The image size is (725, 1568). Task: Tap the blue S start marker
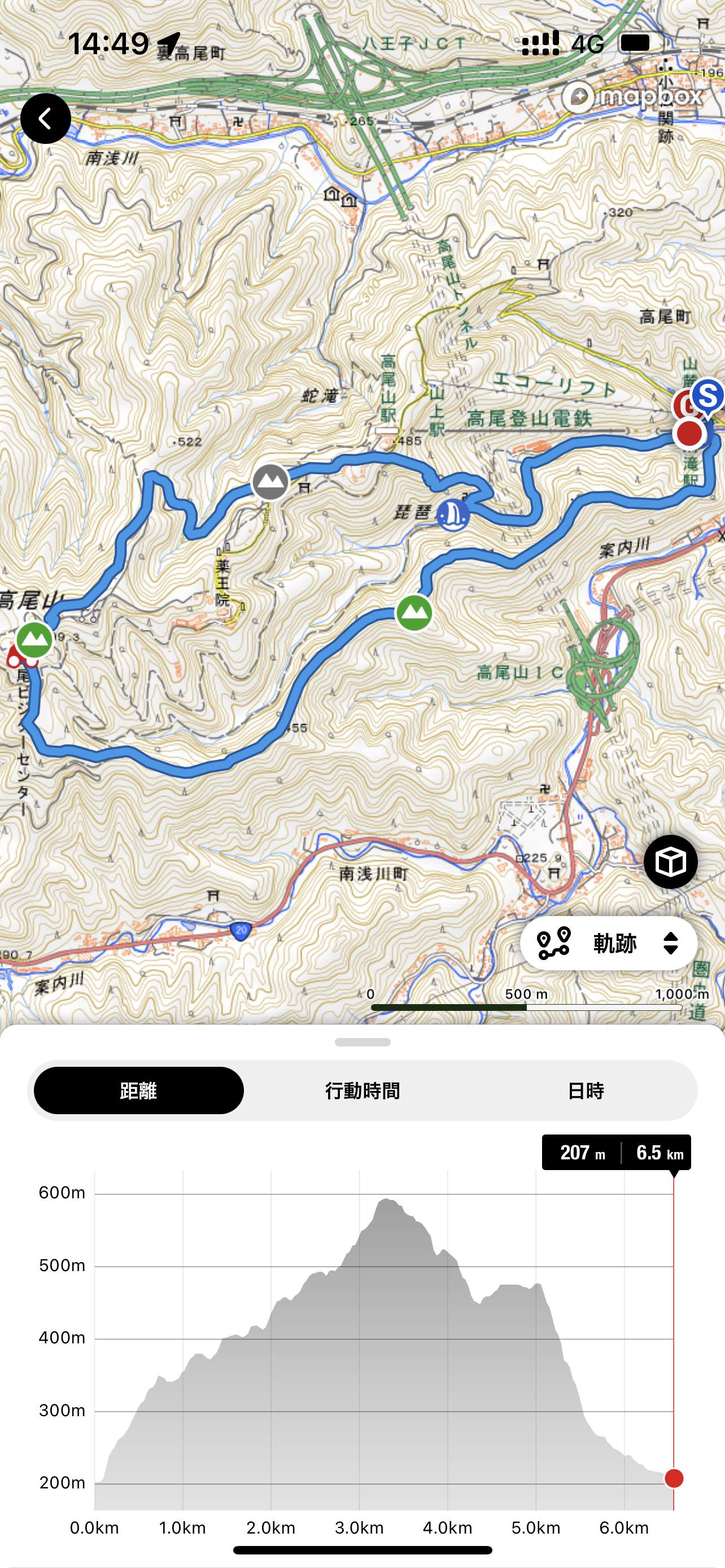point(708,396)
